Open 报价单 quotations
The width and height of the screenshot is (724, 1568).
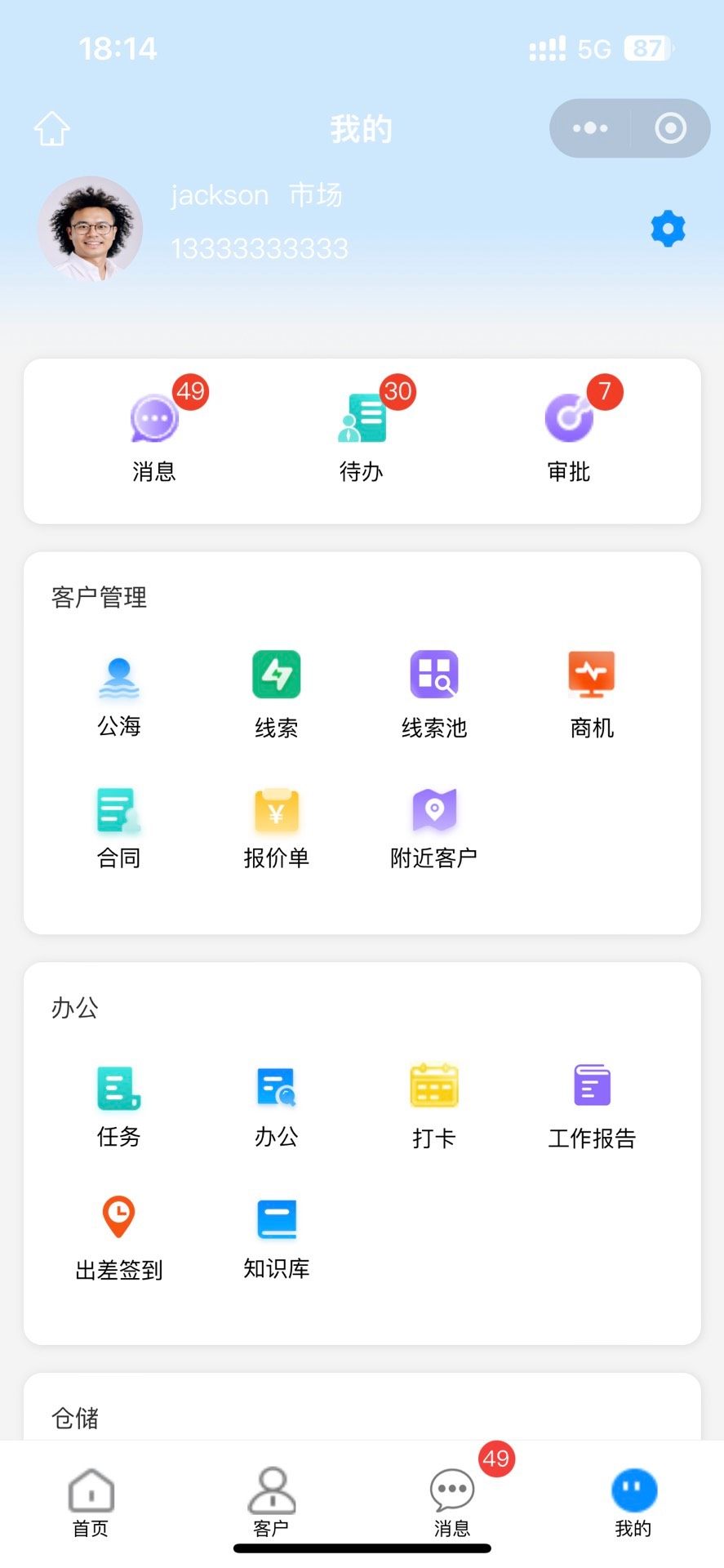(277, 826)
